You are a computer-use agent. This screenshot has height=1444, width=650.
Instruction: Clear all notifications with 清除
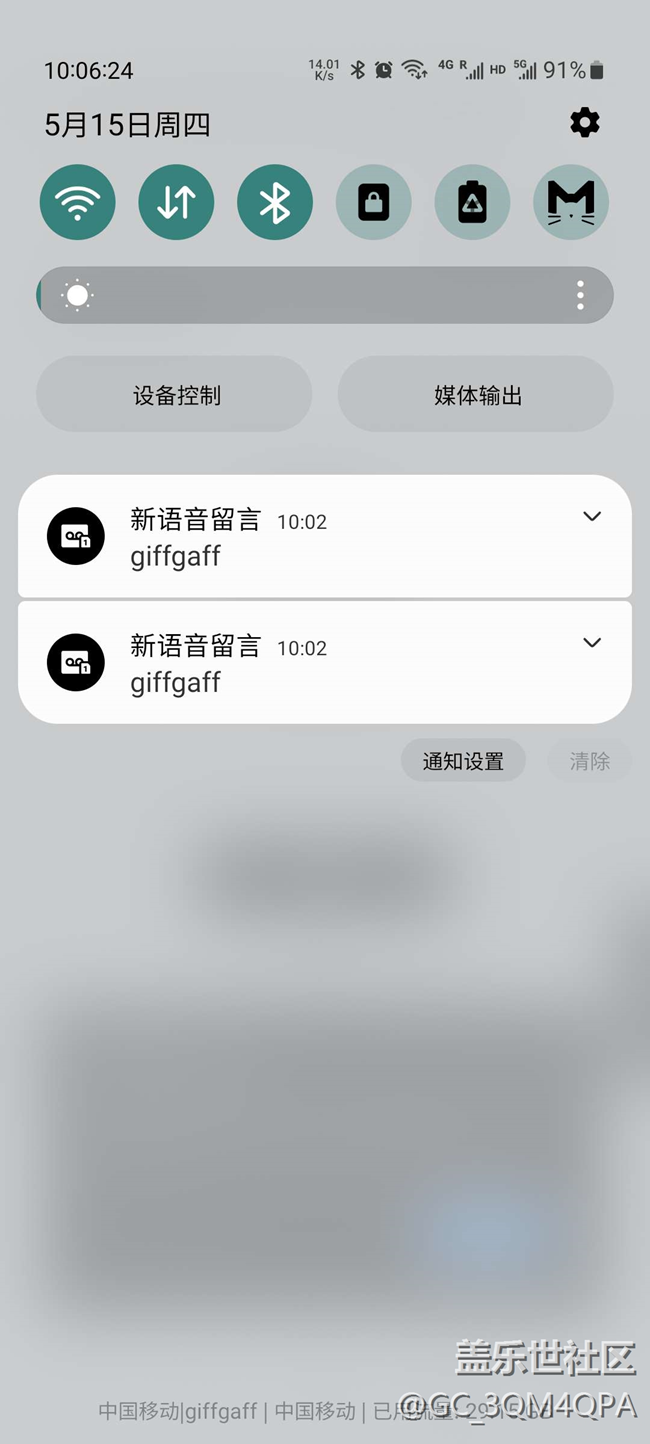pos(589,761)
